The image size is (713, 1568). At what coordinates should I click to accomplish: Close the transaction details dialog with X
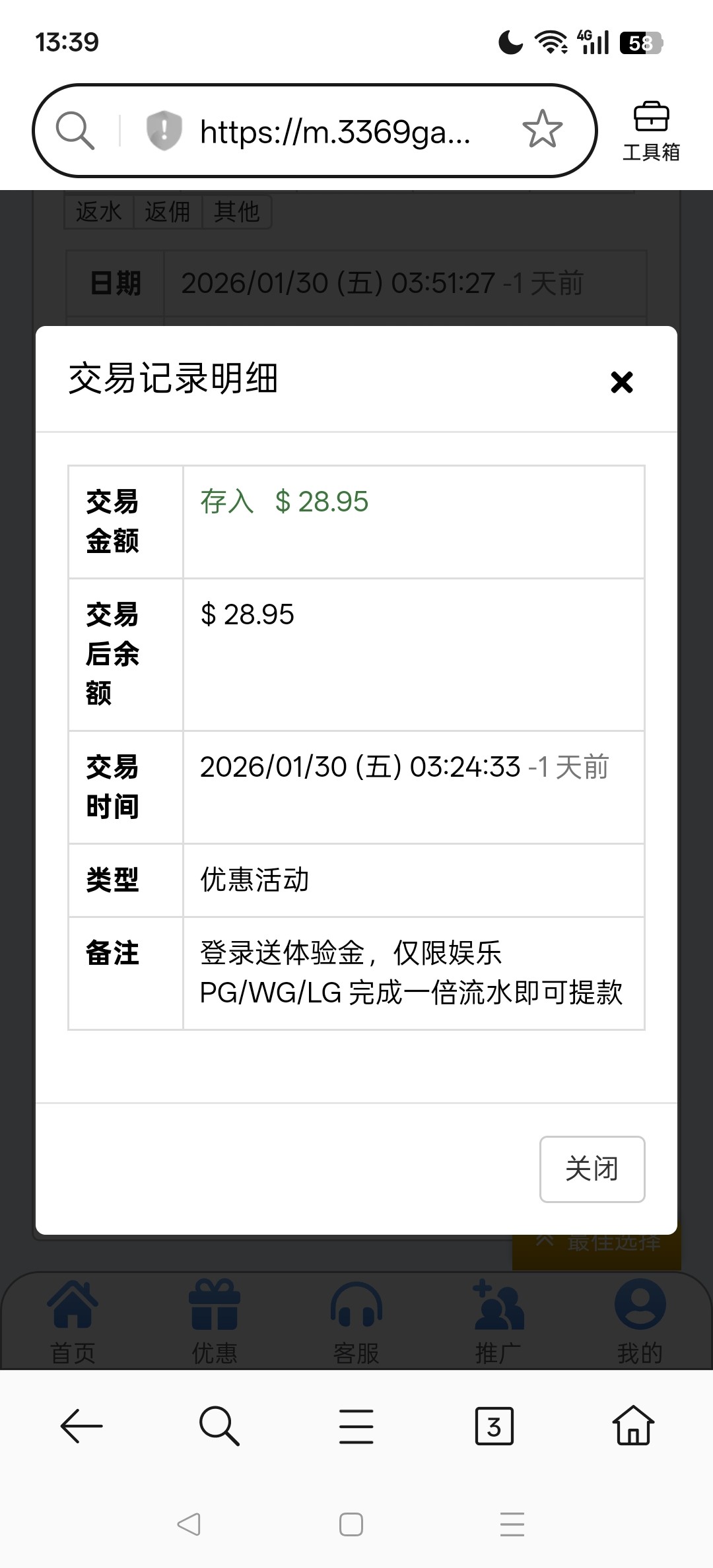click(621, 382)
